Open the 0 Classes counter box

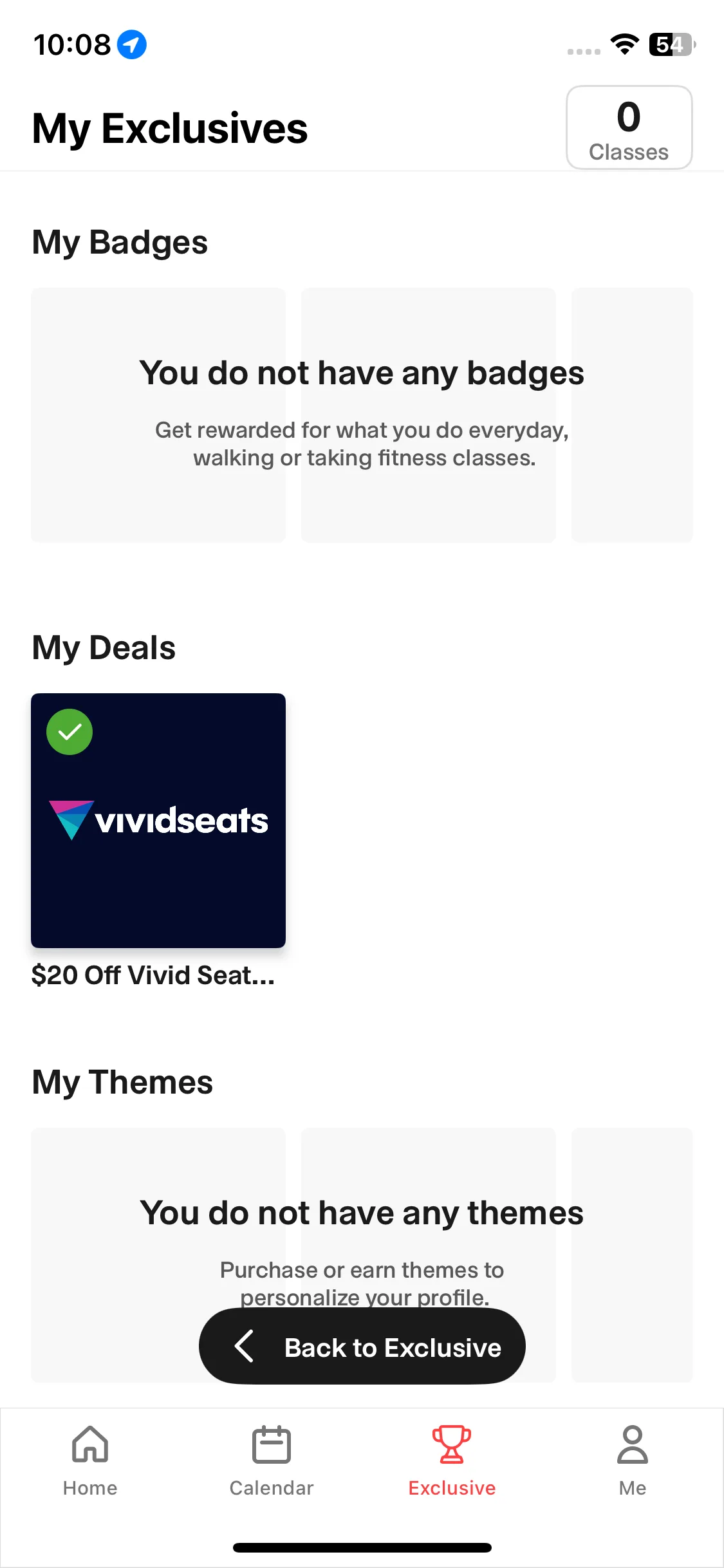629,128
